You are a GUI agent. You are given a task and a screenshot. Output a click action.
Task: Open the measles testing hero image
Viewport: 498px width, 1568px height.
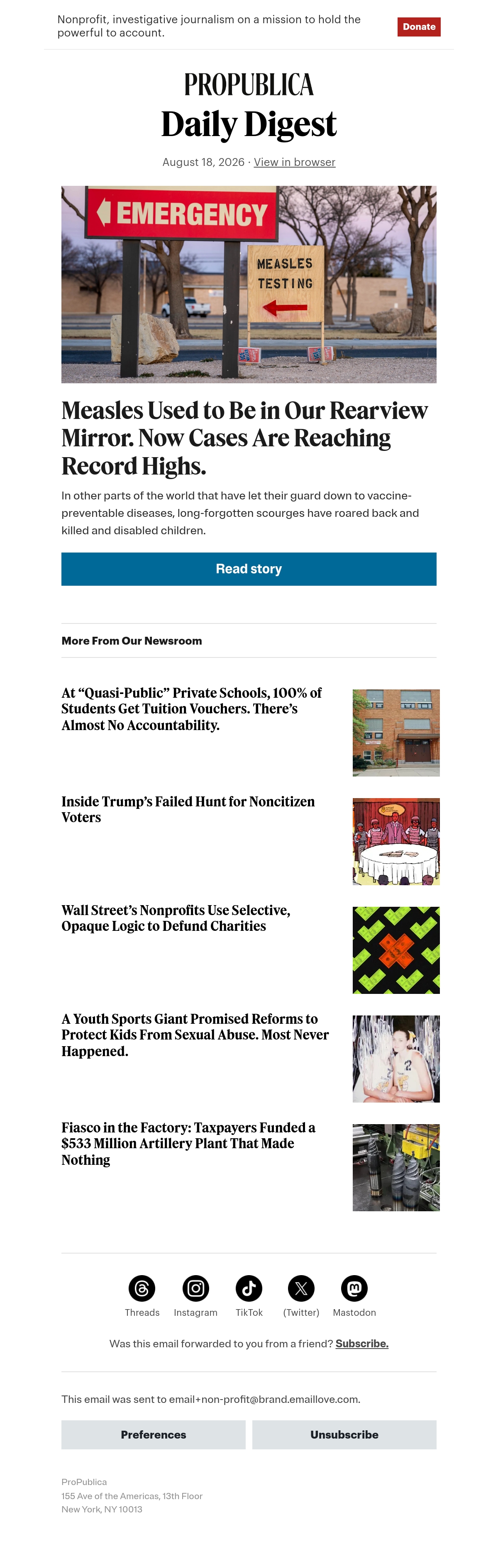[x=249, y=284]
